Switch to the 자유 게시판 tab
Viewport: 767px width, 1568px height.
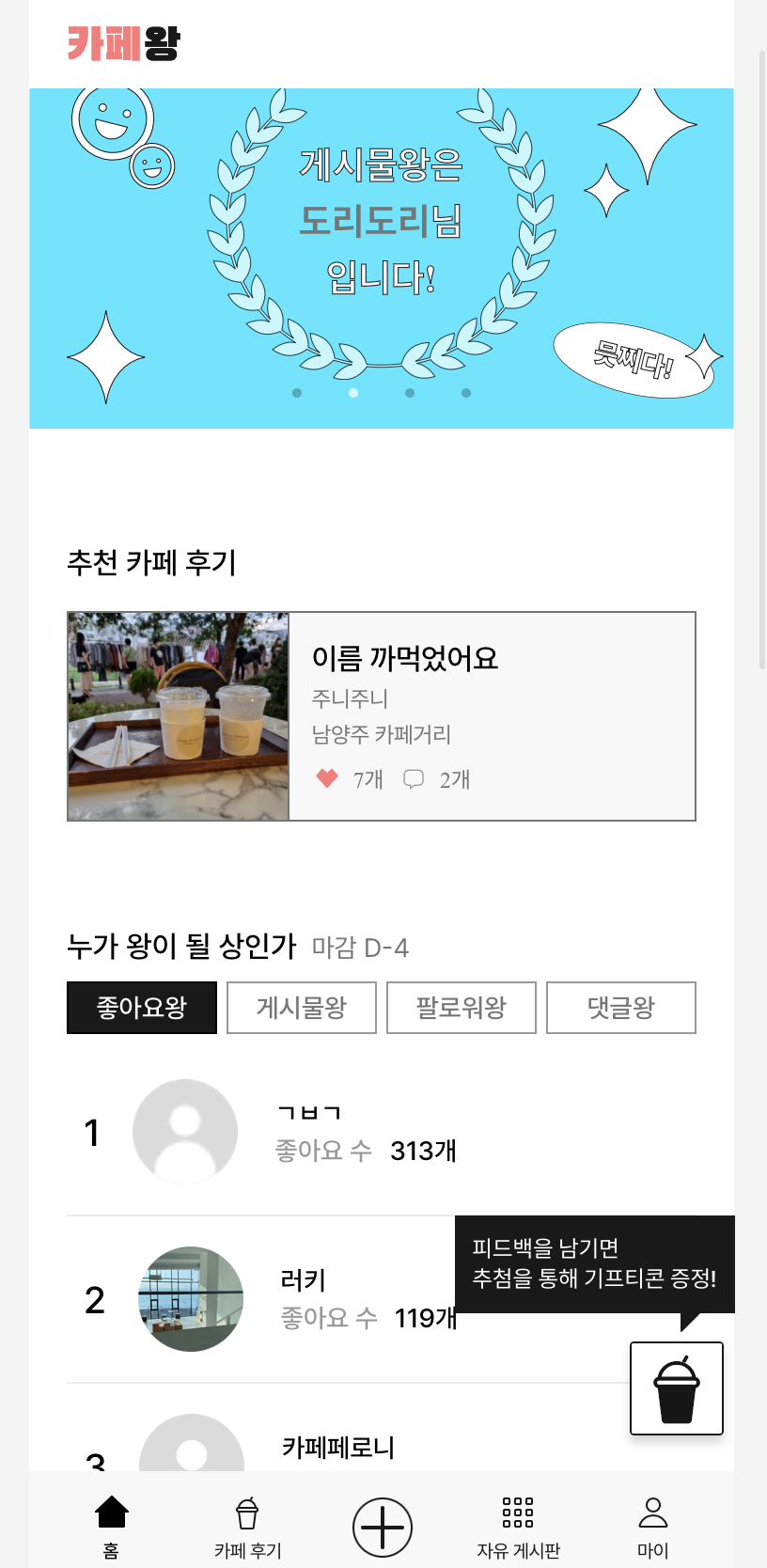518,1527
